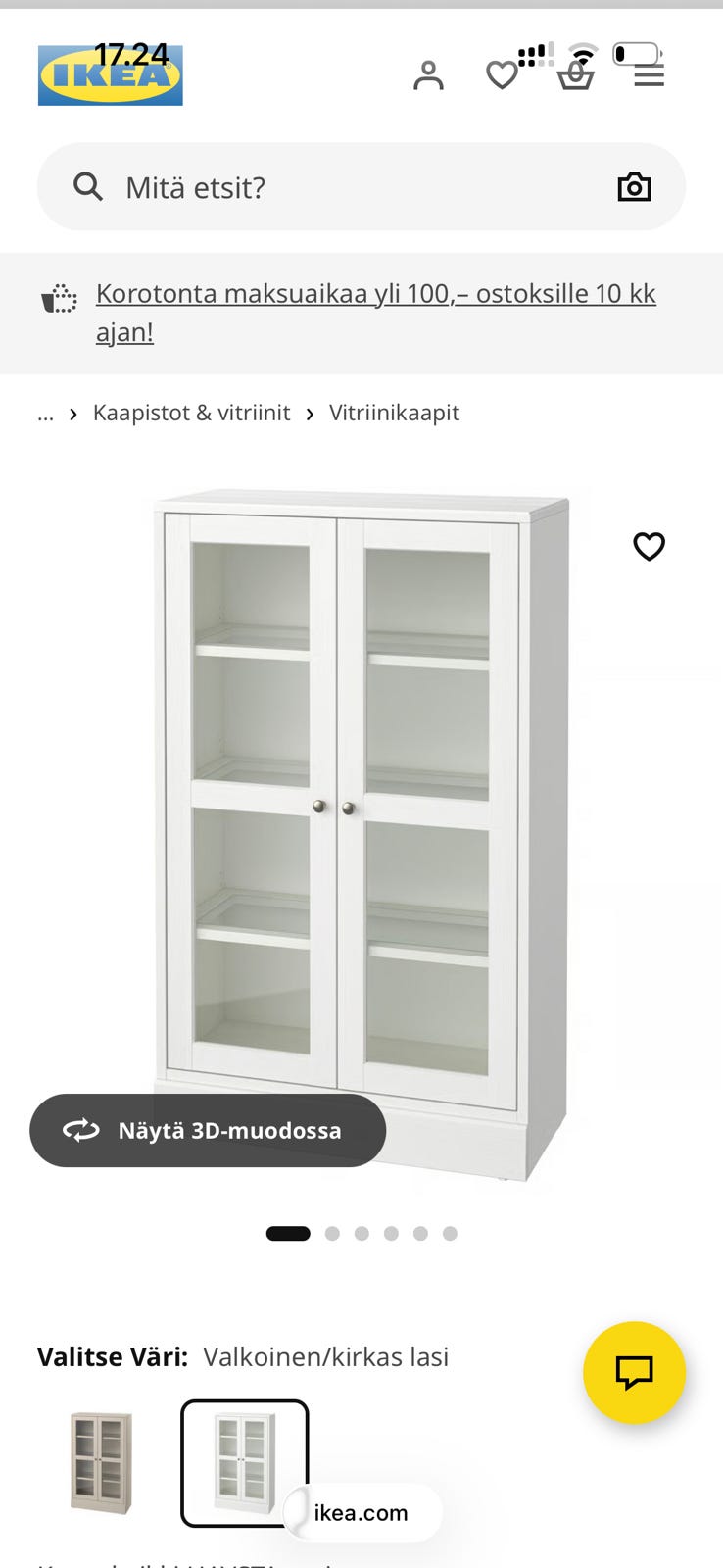723x1568 pixels.
Task: Select the white/clear glass colour variant
Action: coord(245,1463)
